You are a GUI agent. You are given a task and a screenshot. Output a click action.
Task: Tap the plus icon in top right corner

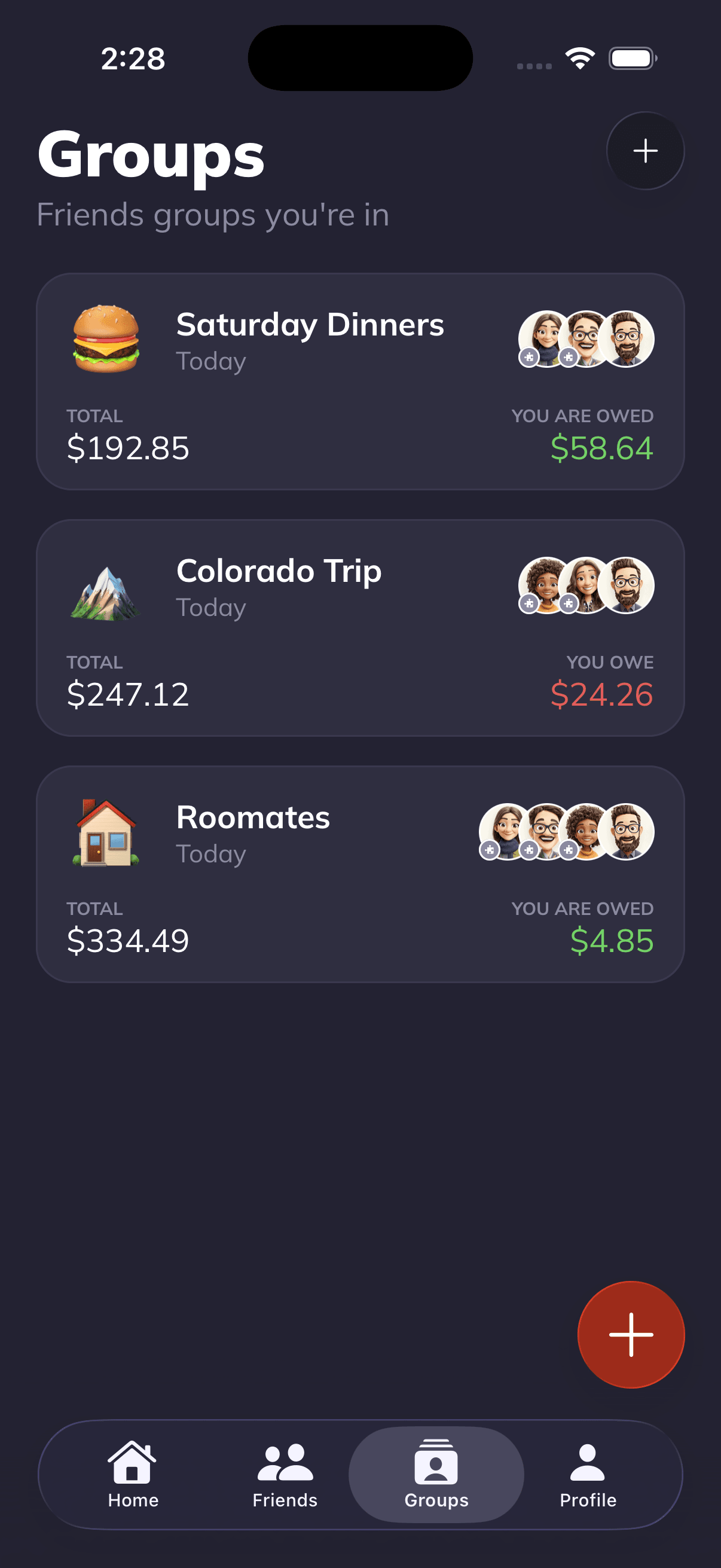pyautogui.click(x=645, y=151)
